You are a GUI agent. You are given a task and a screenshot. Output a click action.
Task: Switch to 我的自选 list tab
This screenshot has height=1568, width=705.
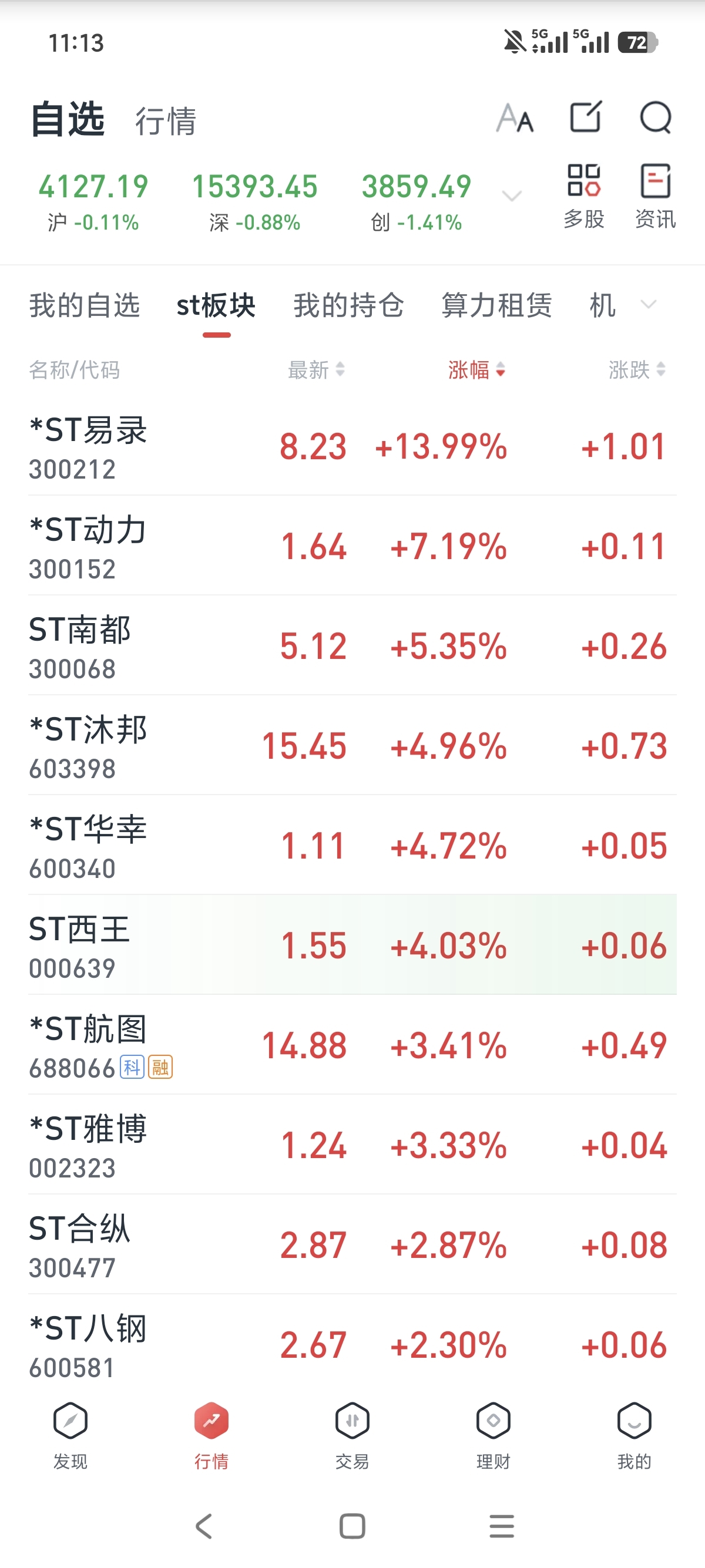click(85, 305)
